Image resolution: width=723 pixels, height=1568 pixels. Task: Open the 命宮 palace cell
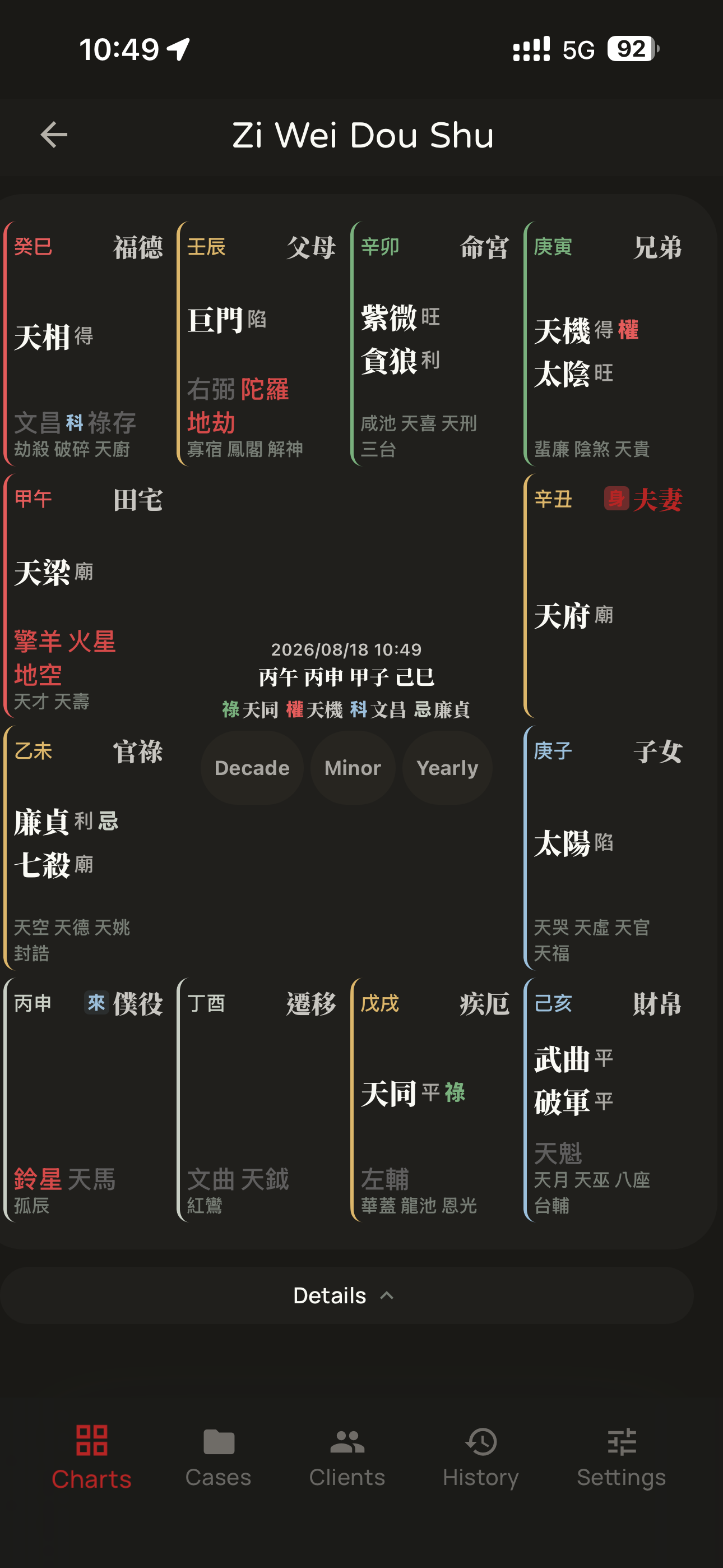click(433, 343)
